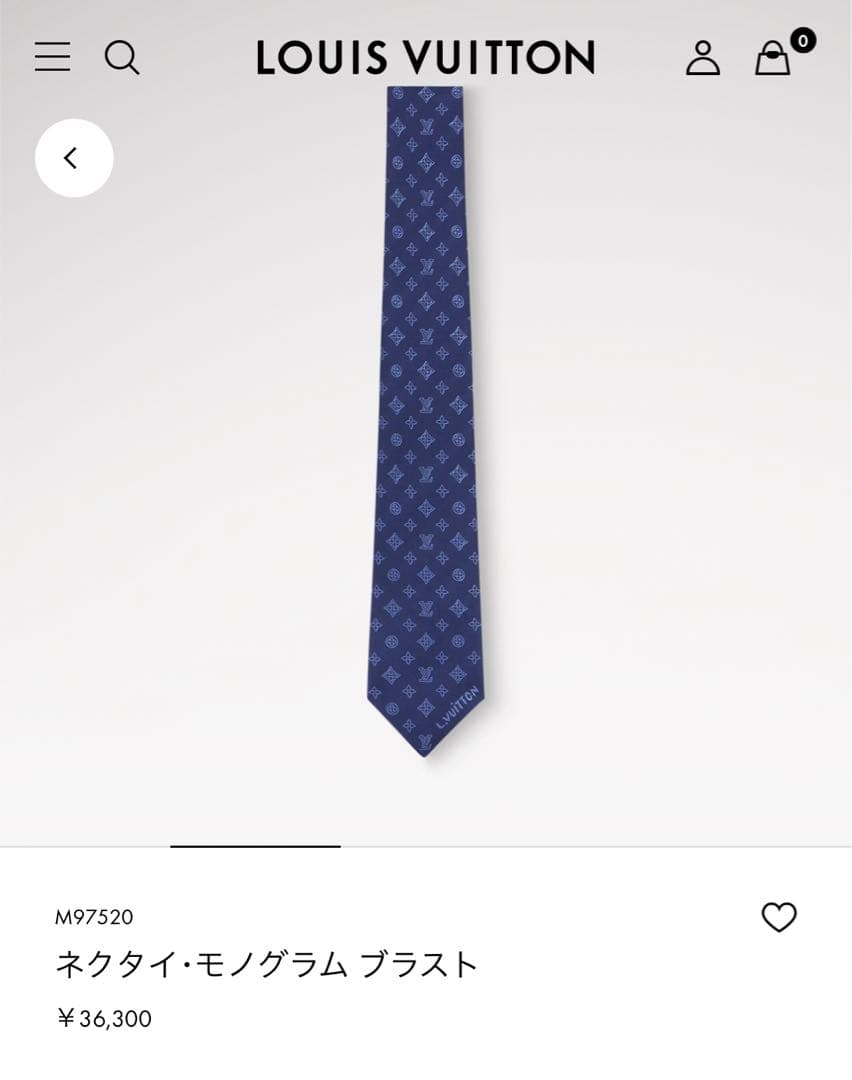Image resolution: width=852 pixels, height=1080 pixels.
Task: Open the menu via three horizontal lines
Action: [52, 58]
